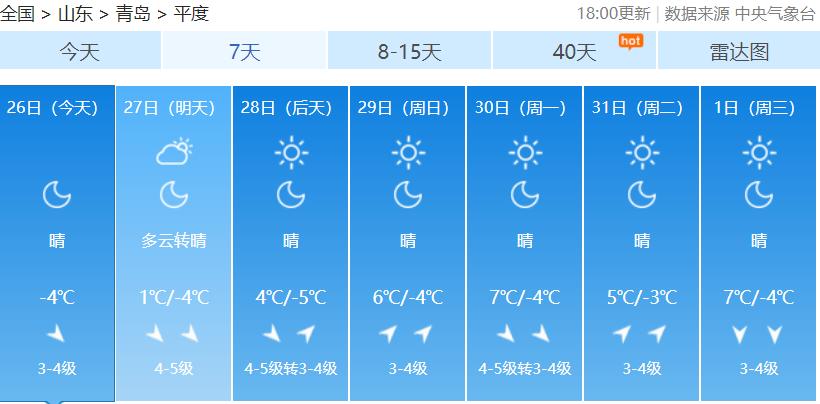Select the 26日（今天）forecast card
Image resolution: width=820 pixels, height=404 pixels.
(x=57, y=242)
